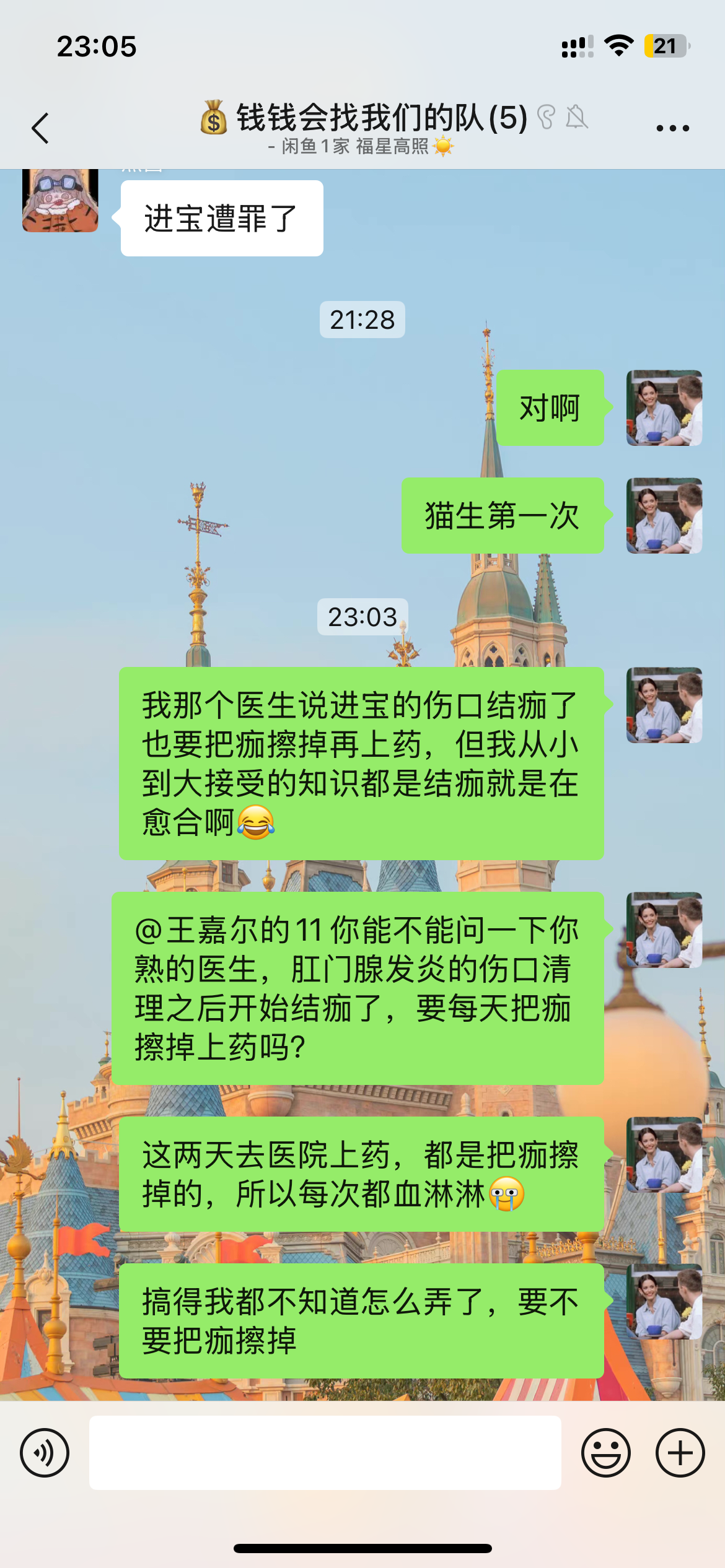Focus the message text field

coord(325,1453)
